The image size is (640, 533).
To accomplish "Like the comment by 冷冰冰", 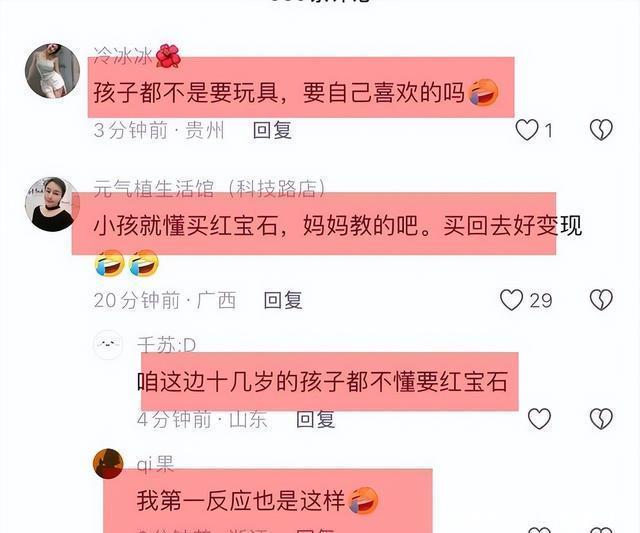I will point(527,129).
